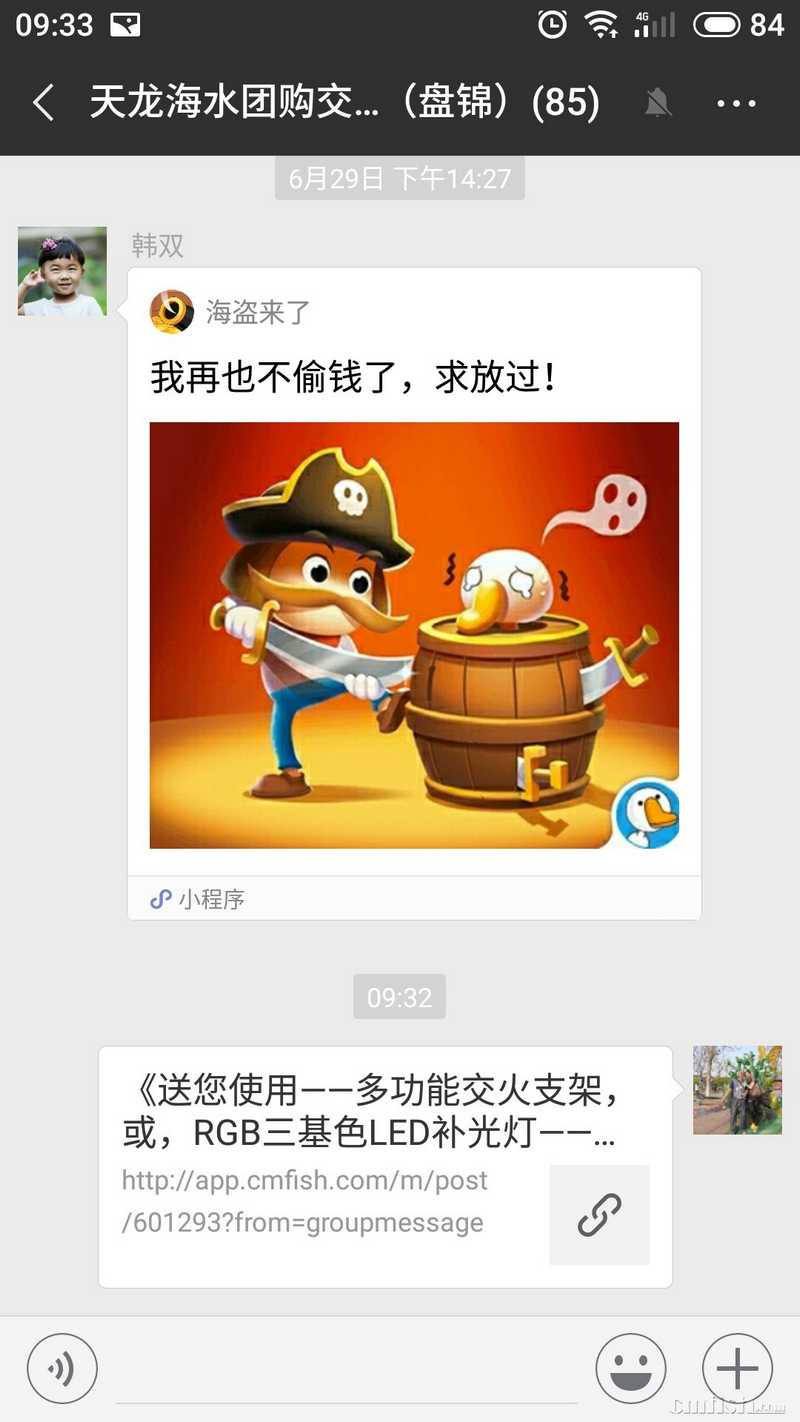
Task: Open the shared cmfish.com link card
Action: pyautogui.click(x=385, y=1166)
